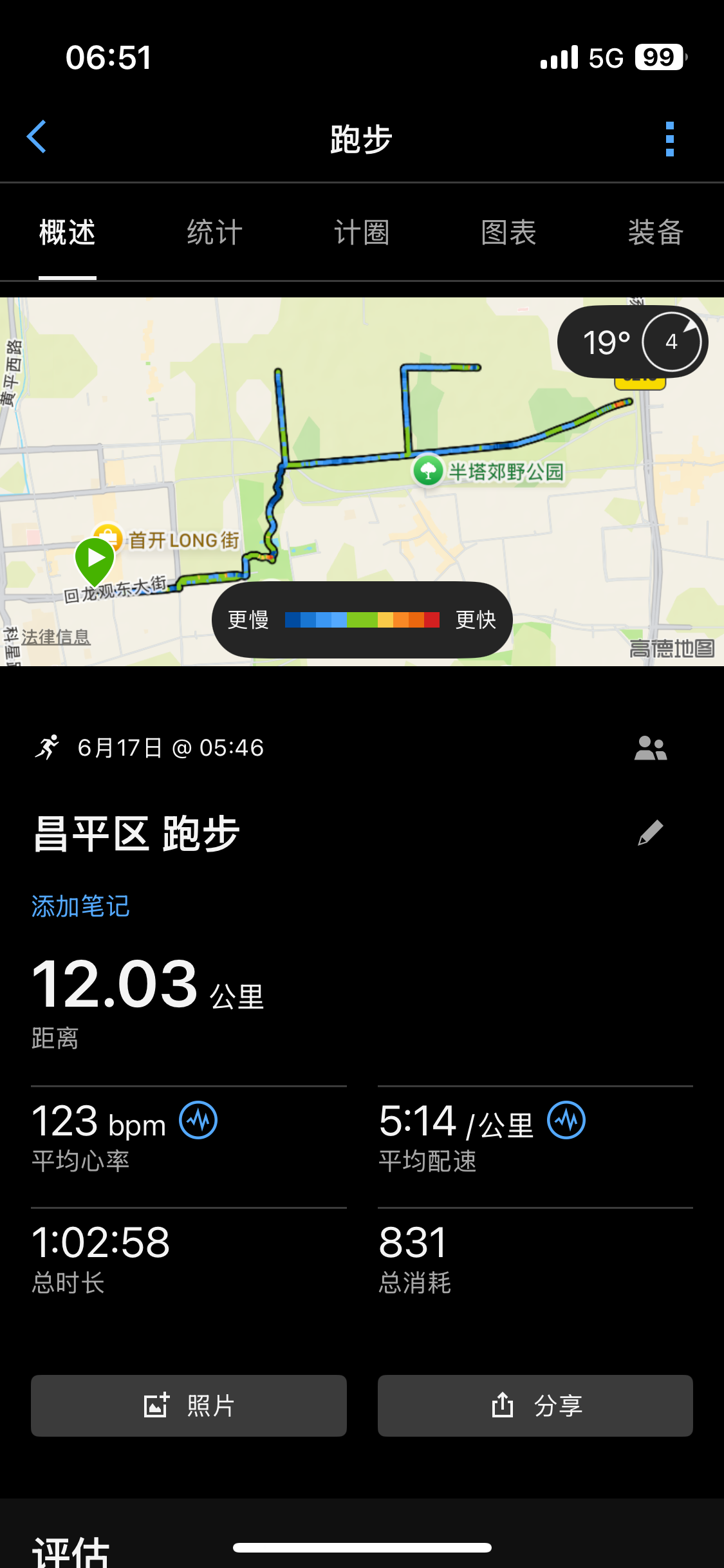Open pace chart icon beside 5:14 /公里
Viewport: 724px width, 1568px height.
coord(566,1120)
